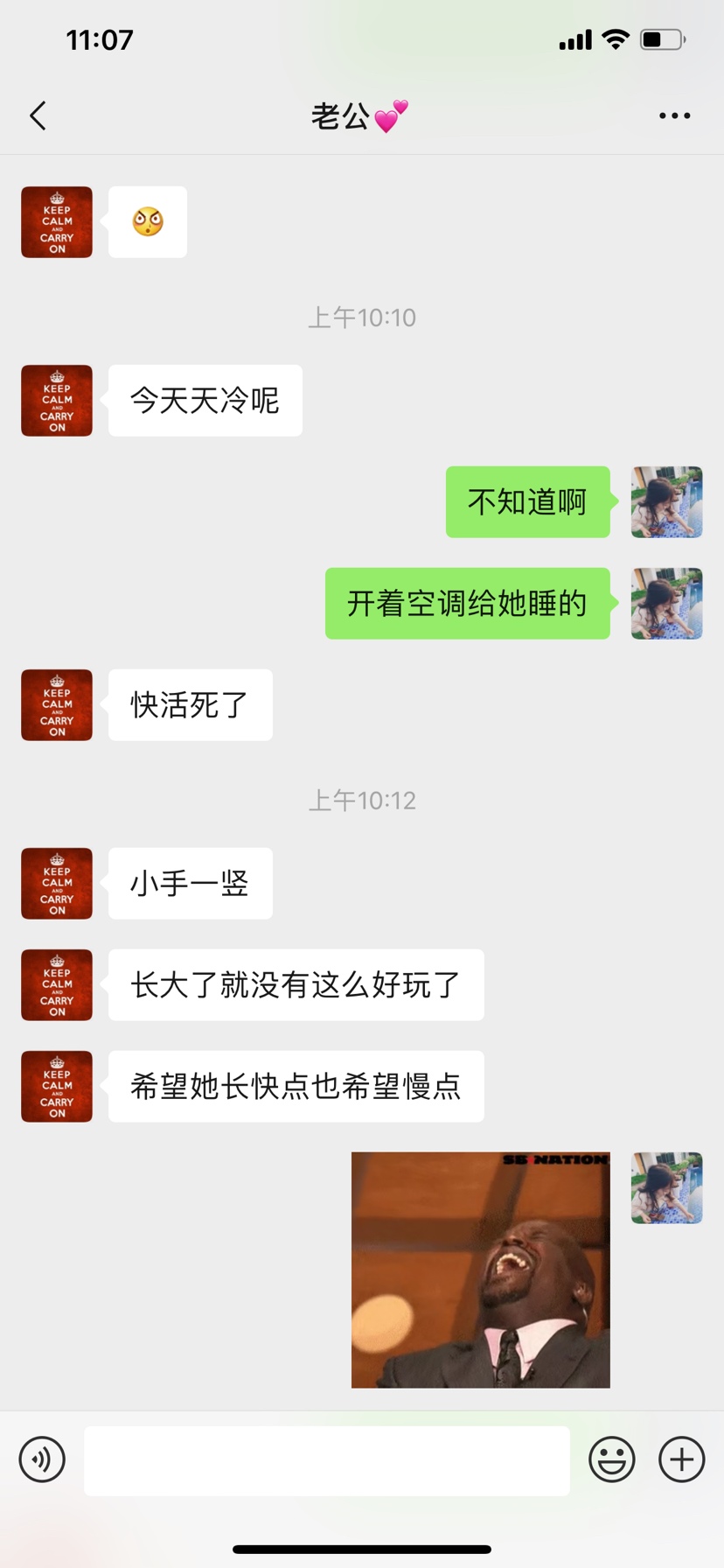Image resolution: width=724 pixels, height=1568 pixels.
Task: Open my avatar beside 不知道啊
Action: pos(666,502)
